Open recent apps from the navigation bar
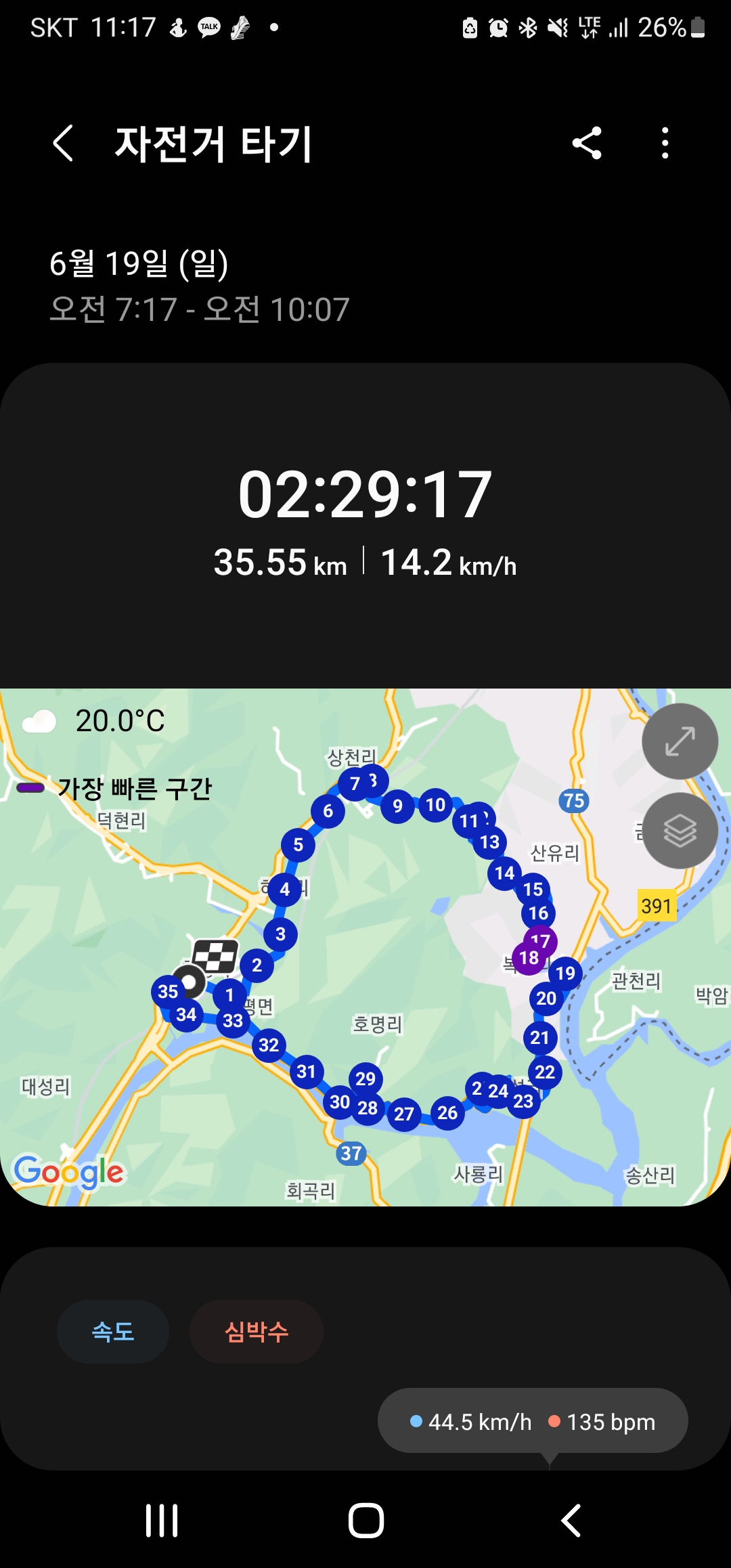 coord(162,1521)
